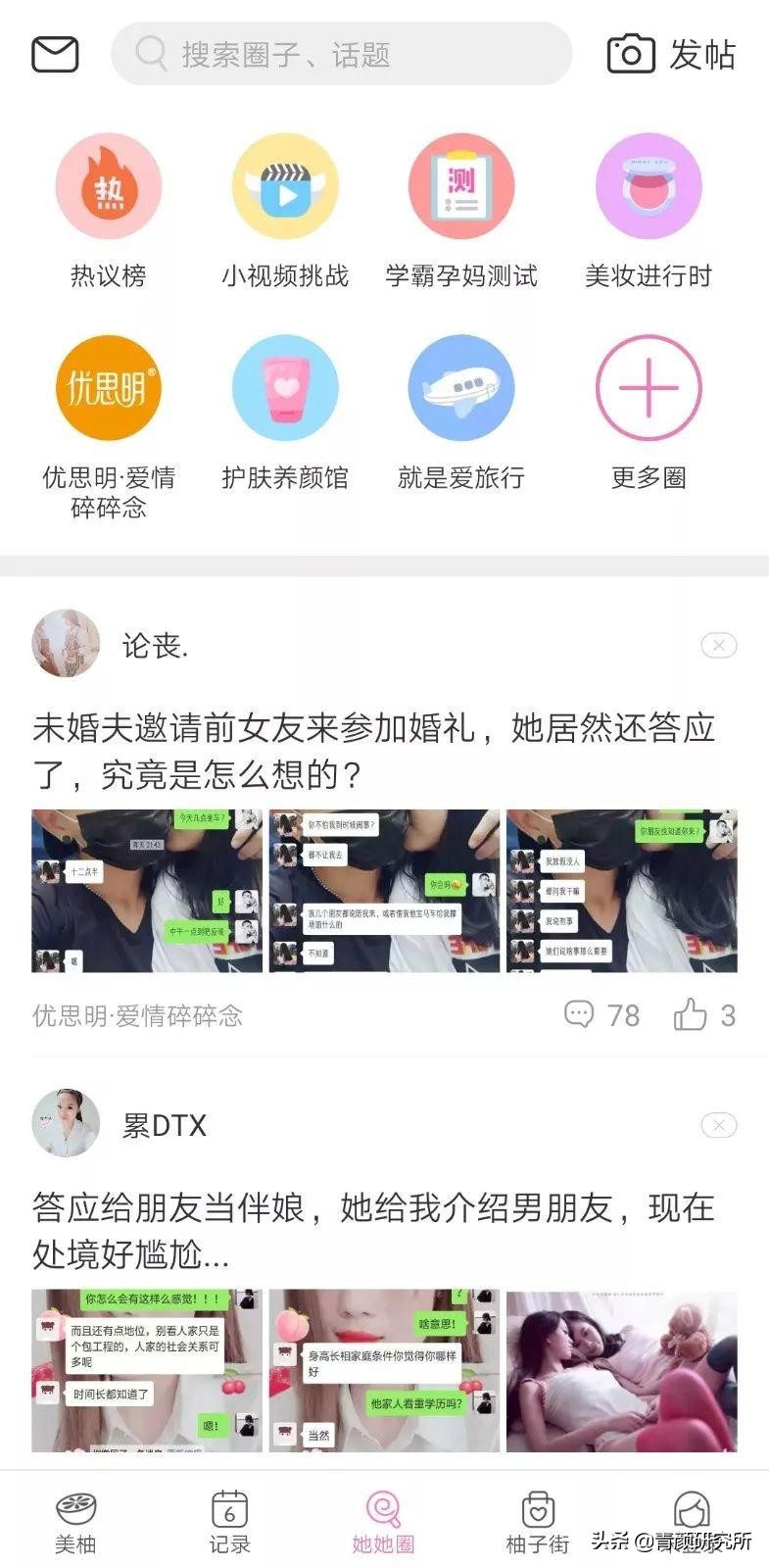769x1568 pixels.
Task: Open the 优思明·爱情碎碎念 circle icon
Action: coord(108,389)
